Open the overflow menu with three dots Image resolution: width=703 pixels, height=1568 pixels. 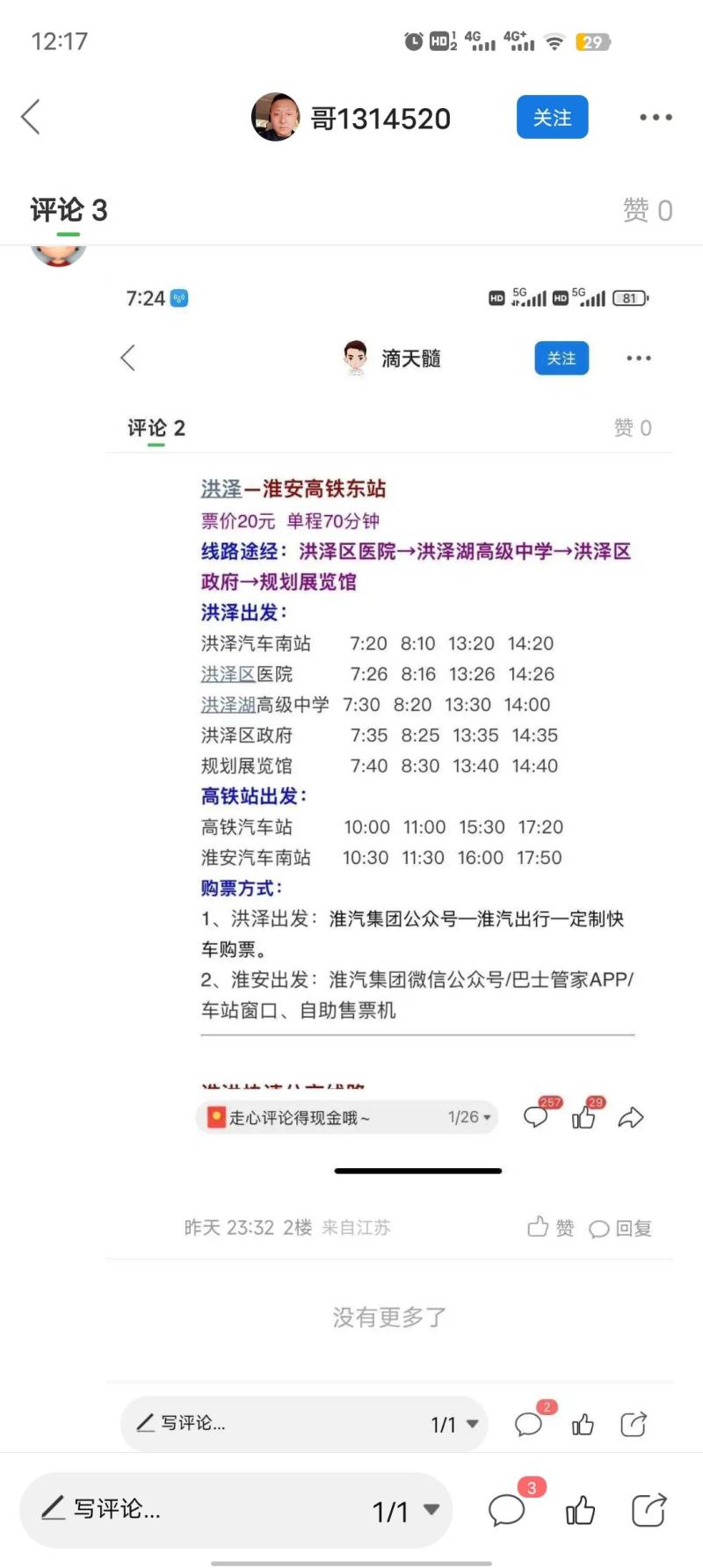(x=656, y=117)
